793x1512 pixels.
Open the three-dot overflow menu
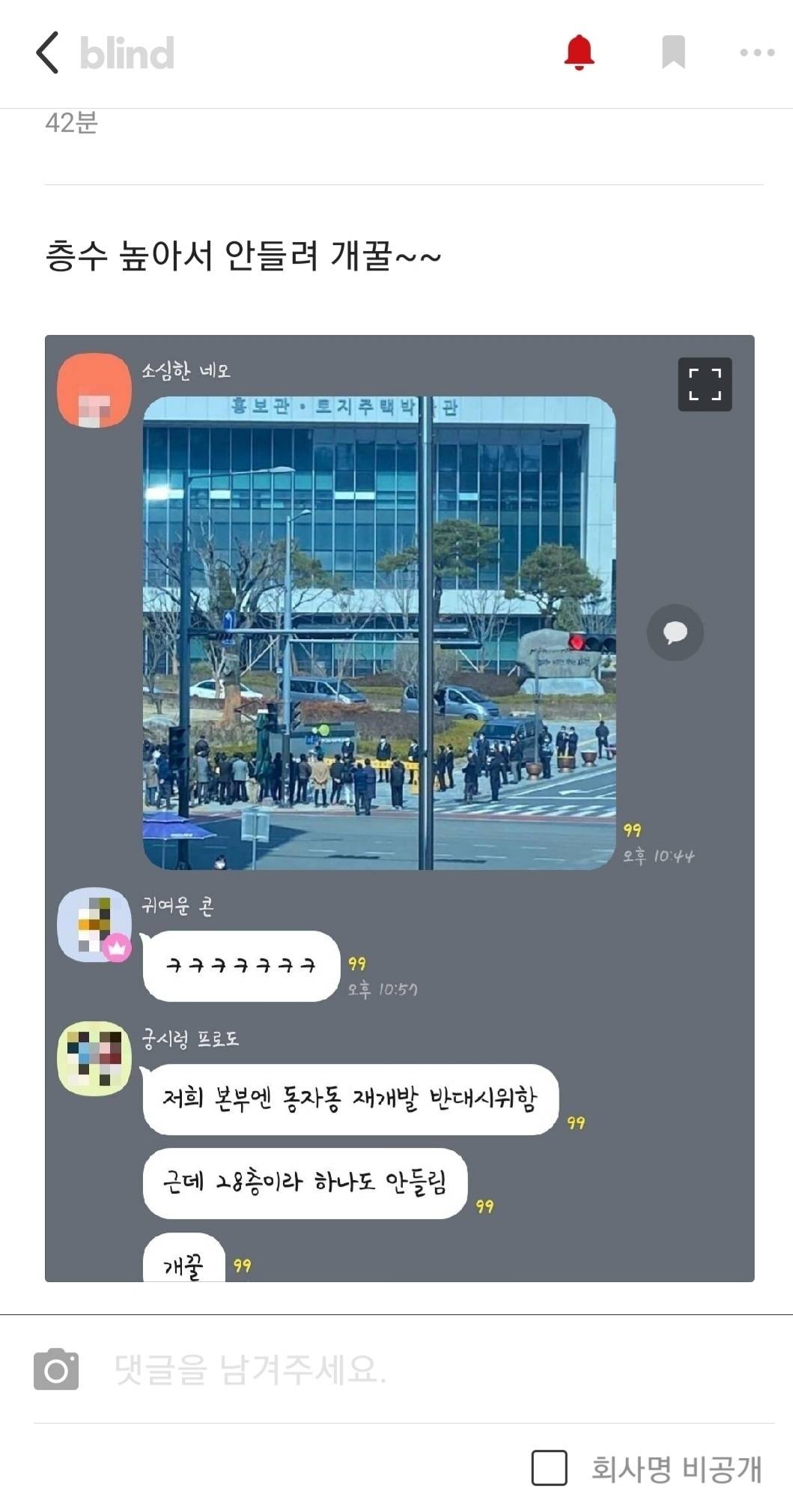click(x=756, y=52)
